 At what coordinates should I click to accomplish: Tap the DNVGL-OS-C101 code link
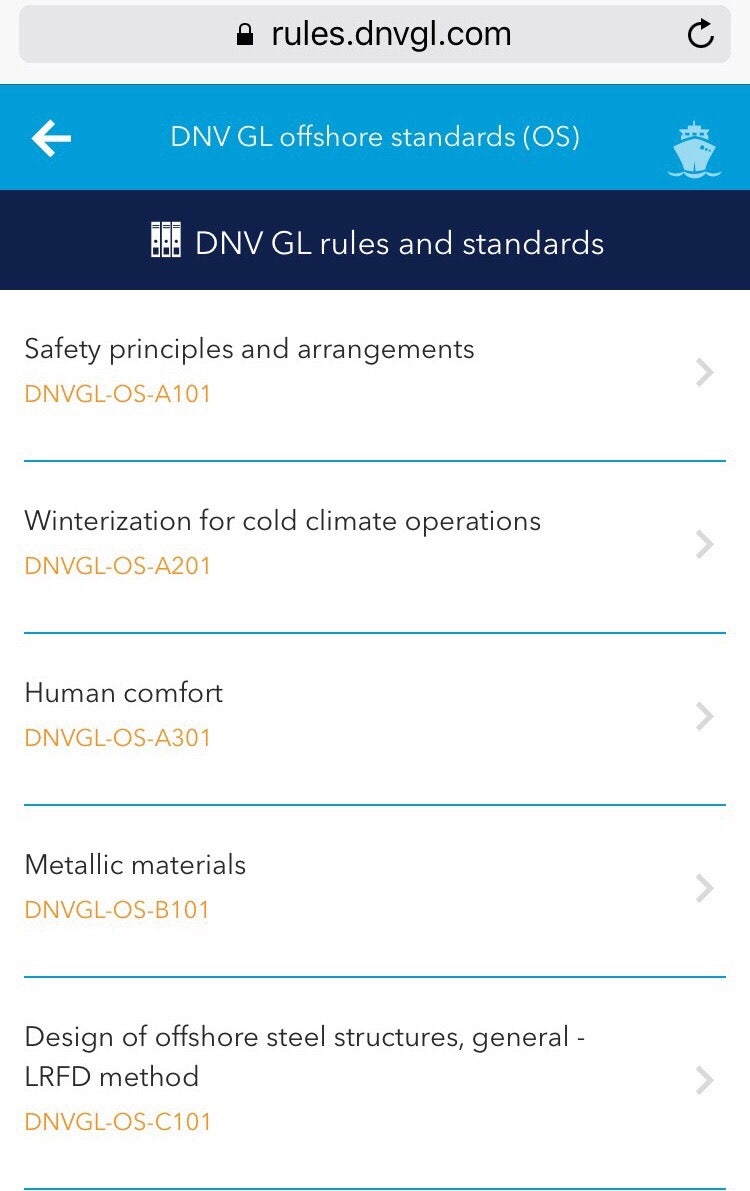[117, 1122]
